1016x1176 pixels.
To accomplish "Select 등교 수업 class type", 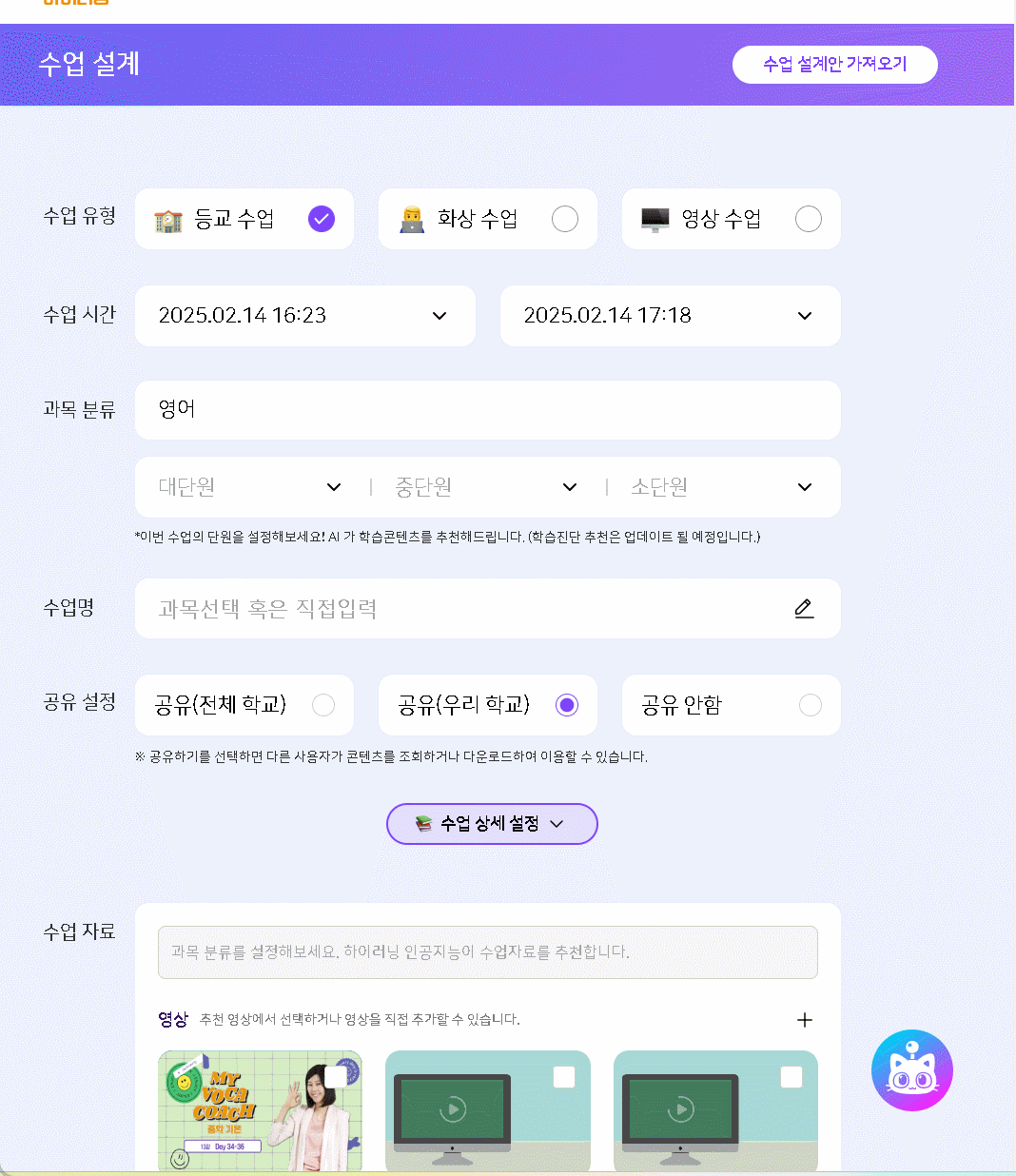I will pyautogui.click(x=244, y=219).
